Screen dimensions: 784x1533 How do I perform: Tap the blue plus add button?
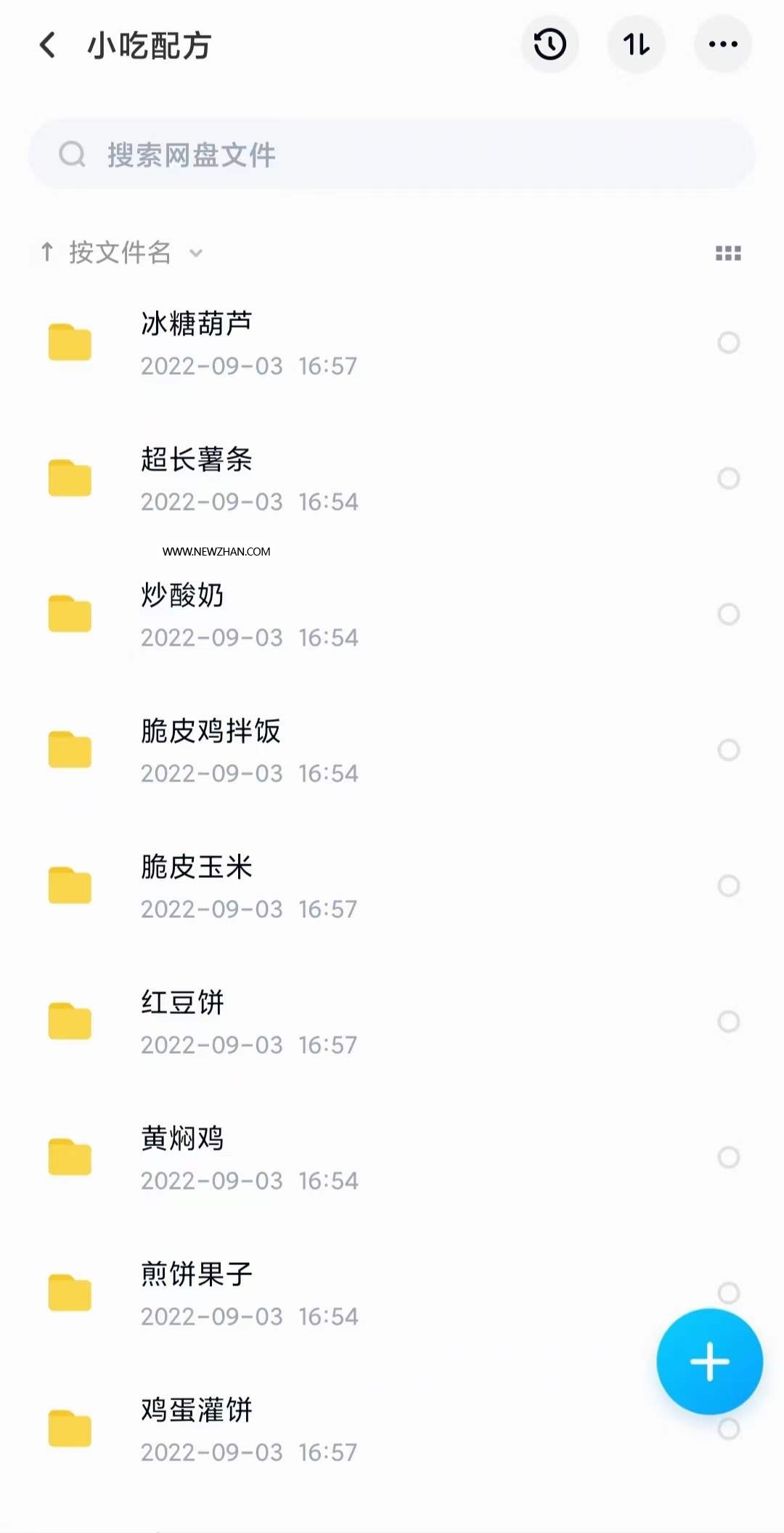(709, 1361)
